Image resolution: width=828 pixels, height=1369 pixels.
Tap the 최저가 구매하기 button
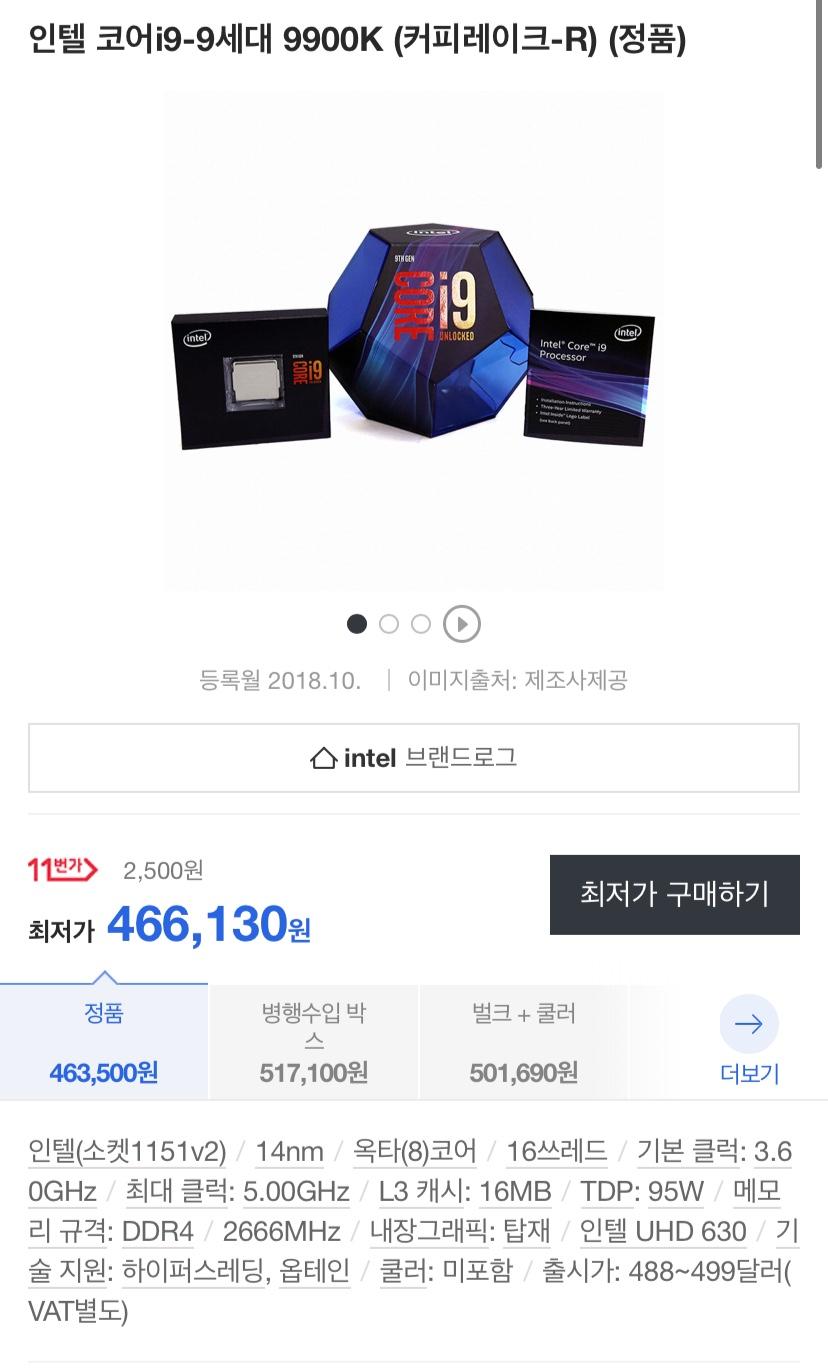674,894
